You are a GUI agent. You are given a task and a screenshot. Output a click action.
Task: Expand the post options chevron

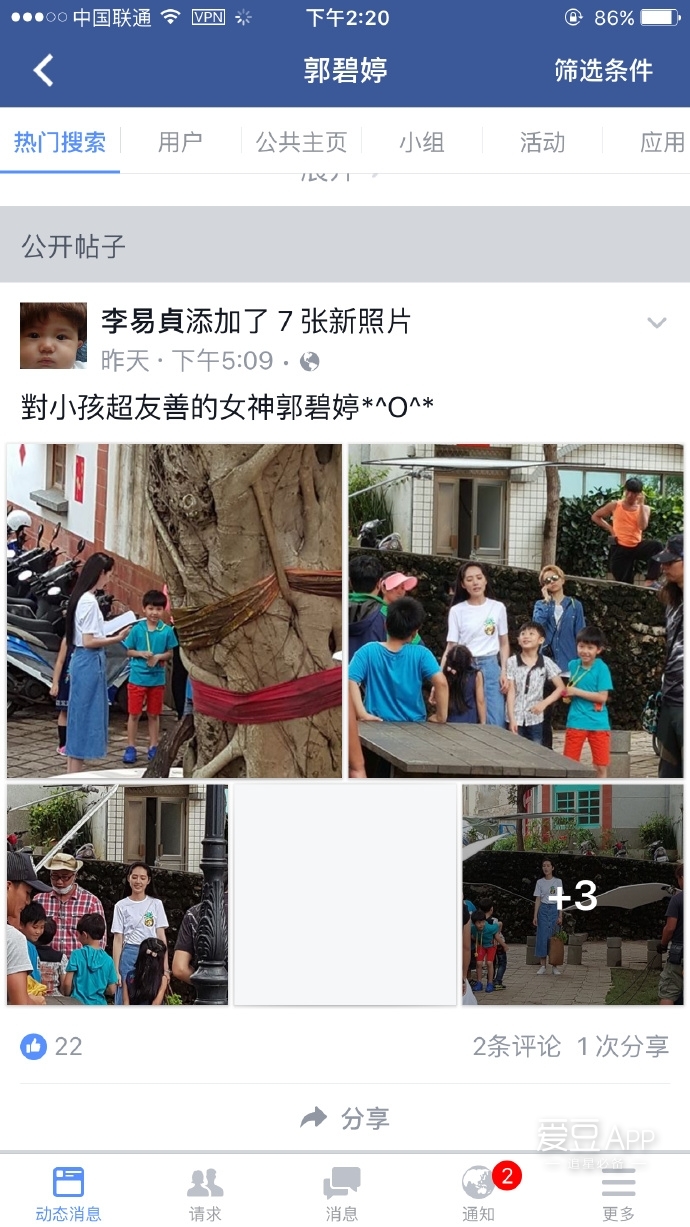coord(657,322)
